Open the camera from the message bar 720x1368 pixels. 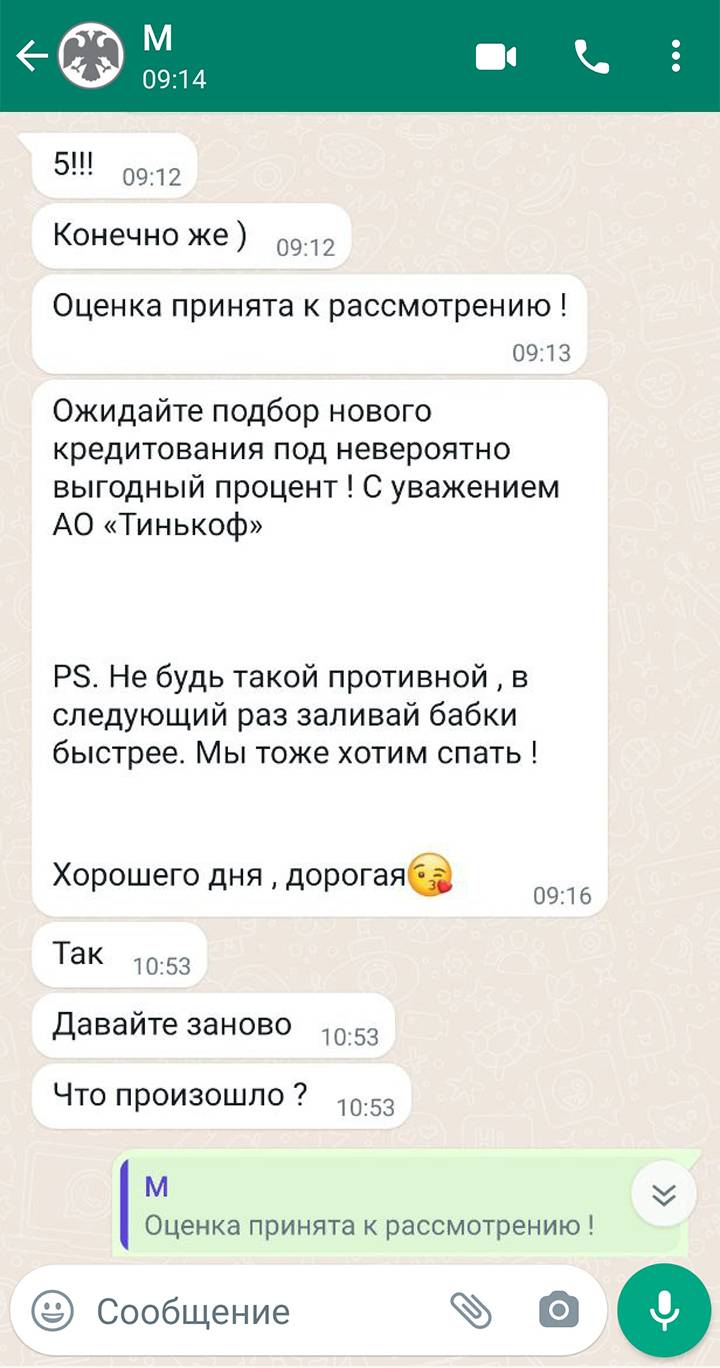558,1309
